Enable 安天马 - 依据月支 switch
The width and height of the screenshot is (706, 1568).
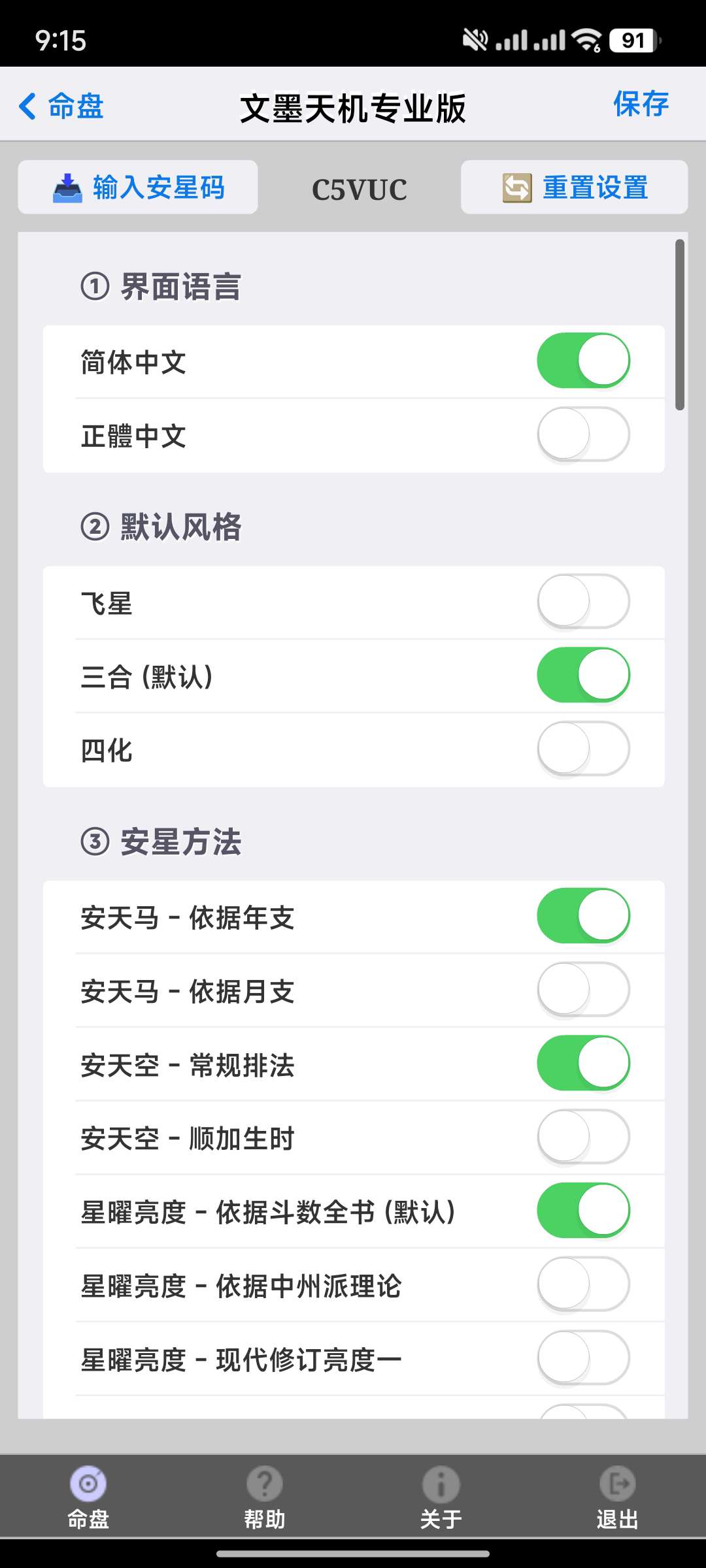point(583,990)
